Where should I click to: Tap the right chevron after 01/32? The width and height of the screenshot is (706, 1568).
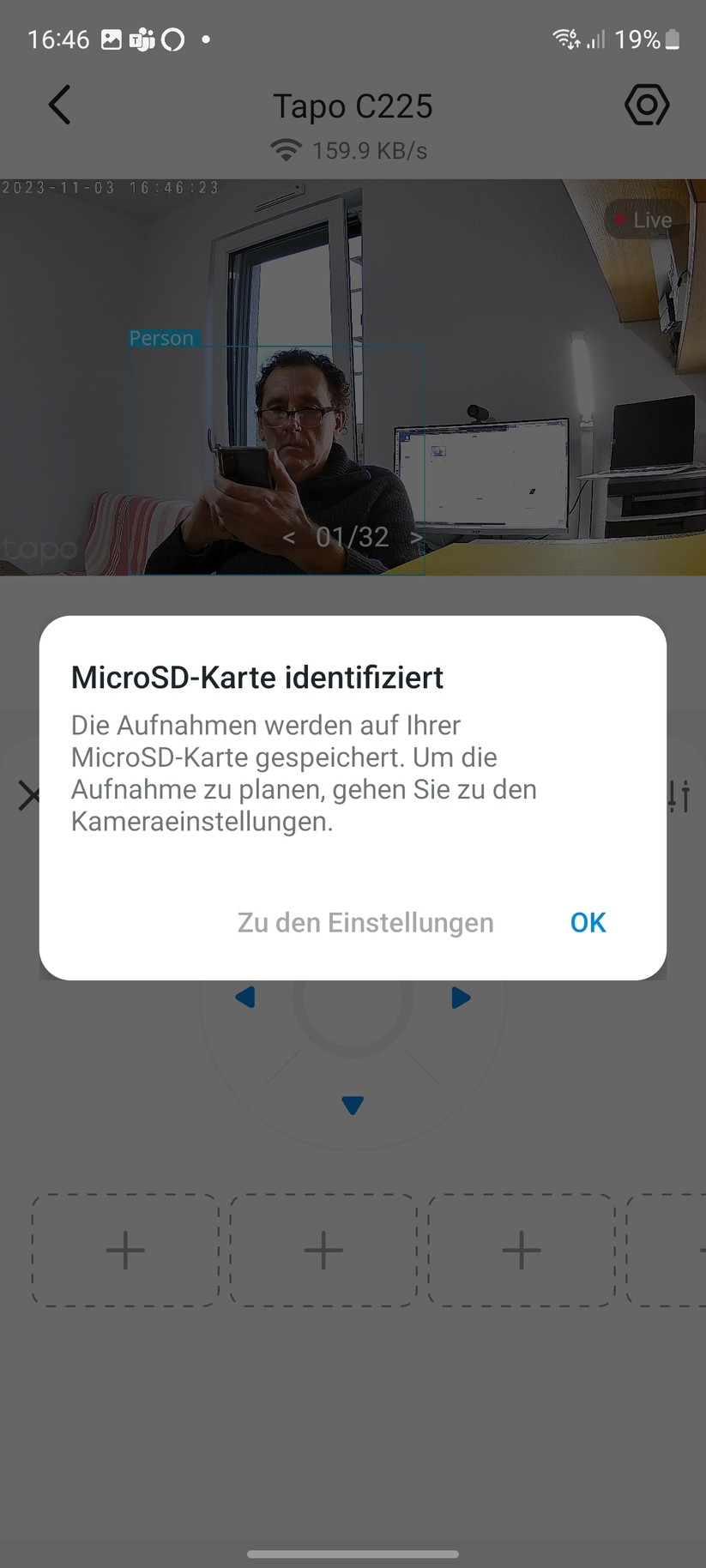click(417, 537)
